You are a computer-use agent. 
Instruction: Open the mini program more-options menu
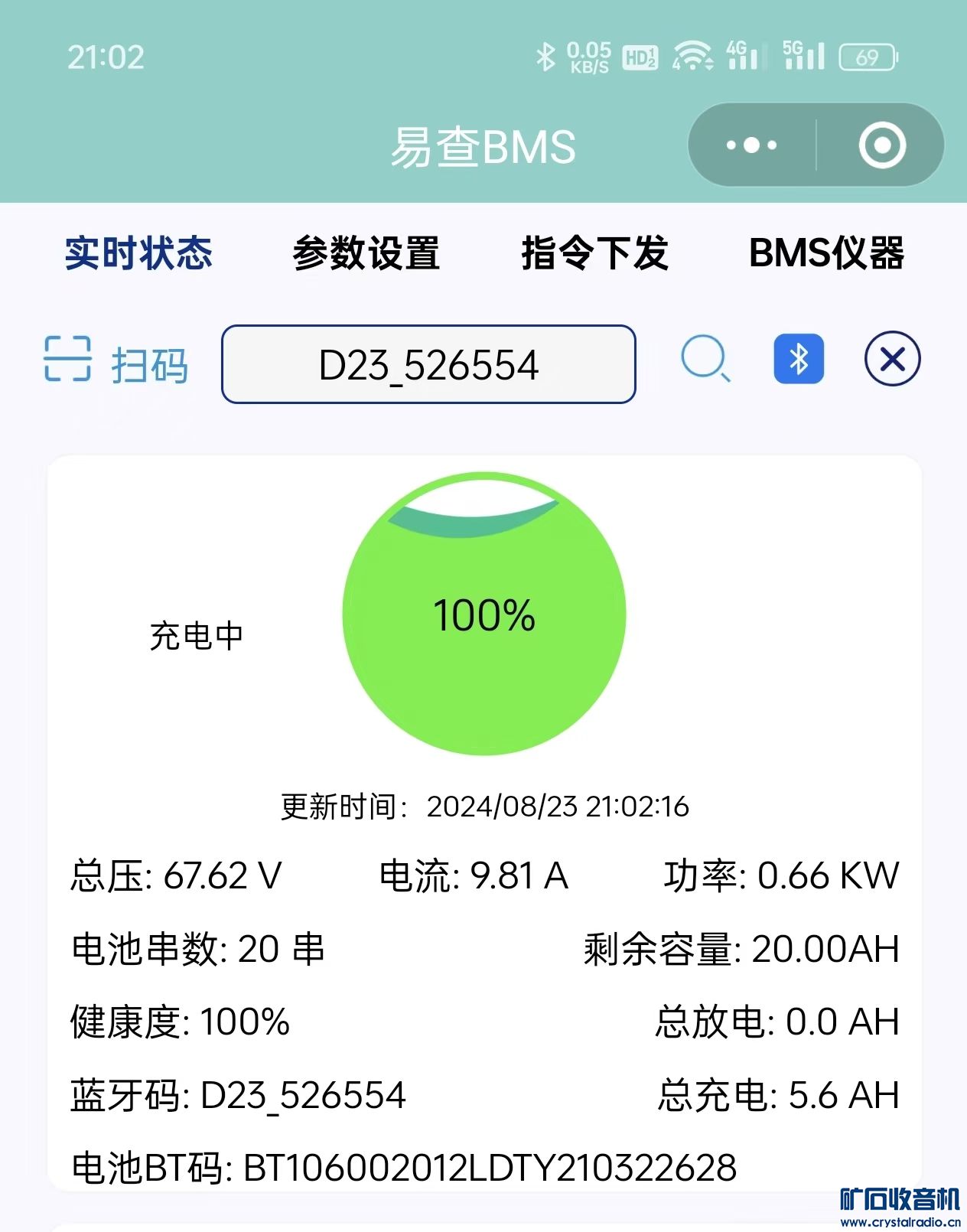751,145
